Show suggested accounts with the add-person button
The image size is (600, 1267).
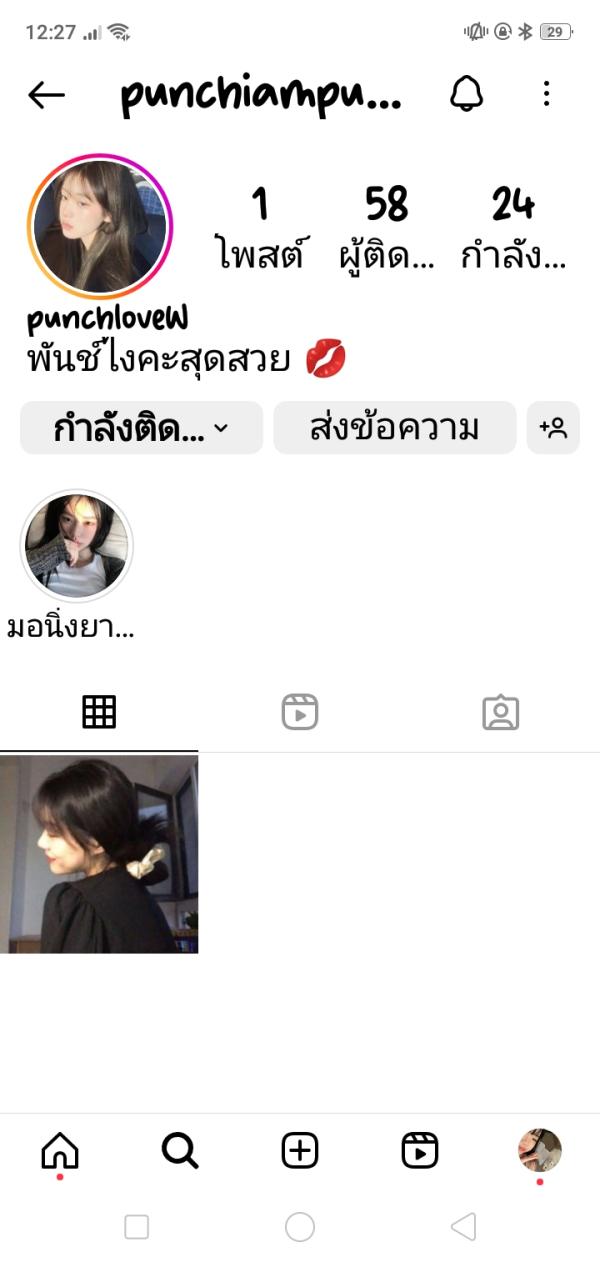[553, 428]
